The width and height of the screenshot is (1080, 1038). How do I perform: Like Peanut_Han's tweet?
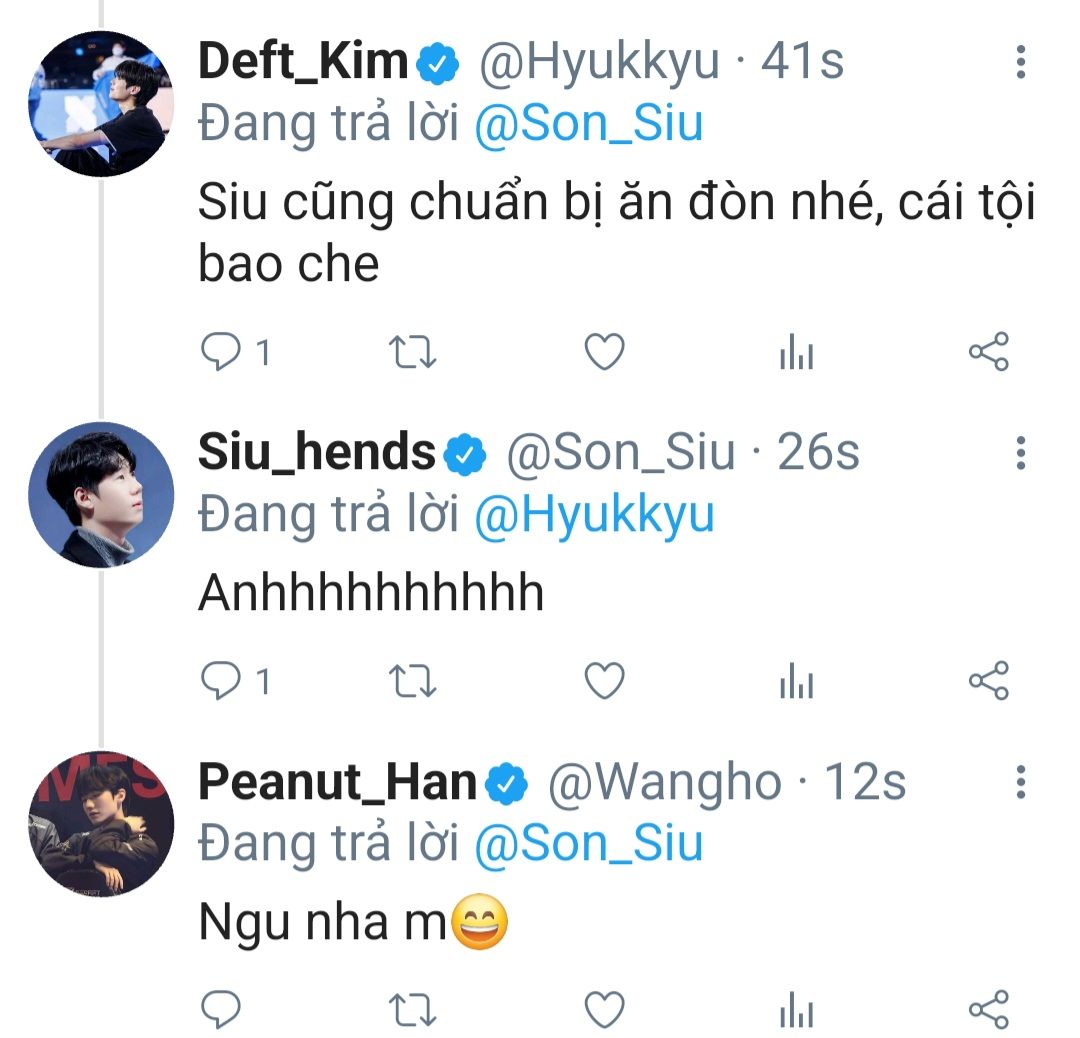coord(604,1010)
